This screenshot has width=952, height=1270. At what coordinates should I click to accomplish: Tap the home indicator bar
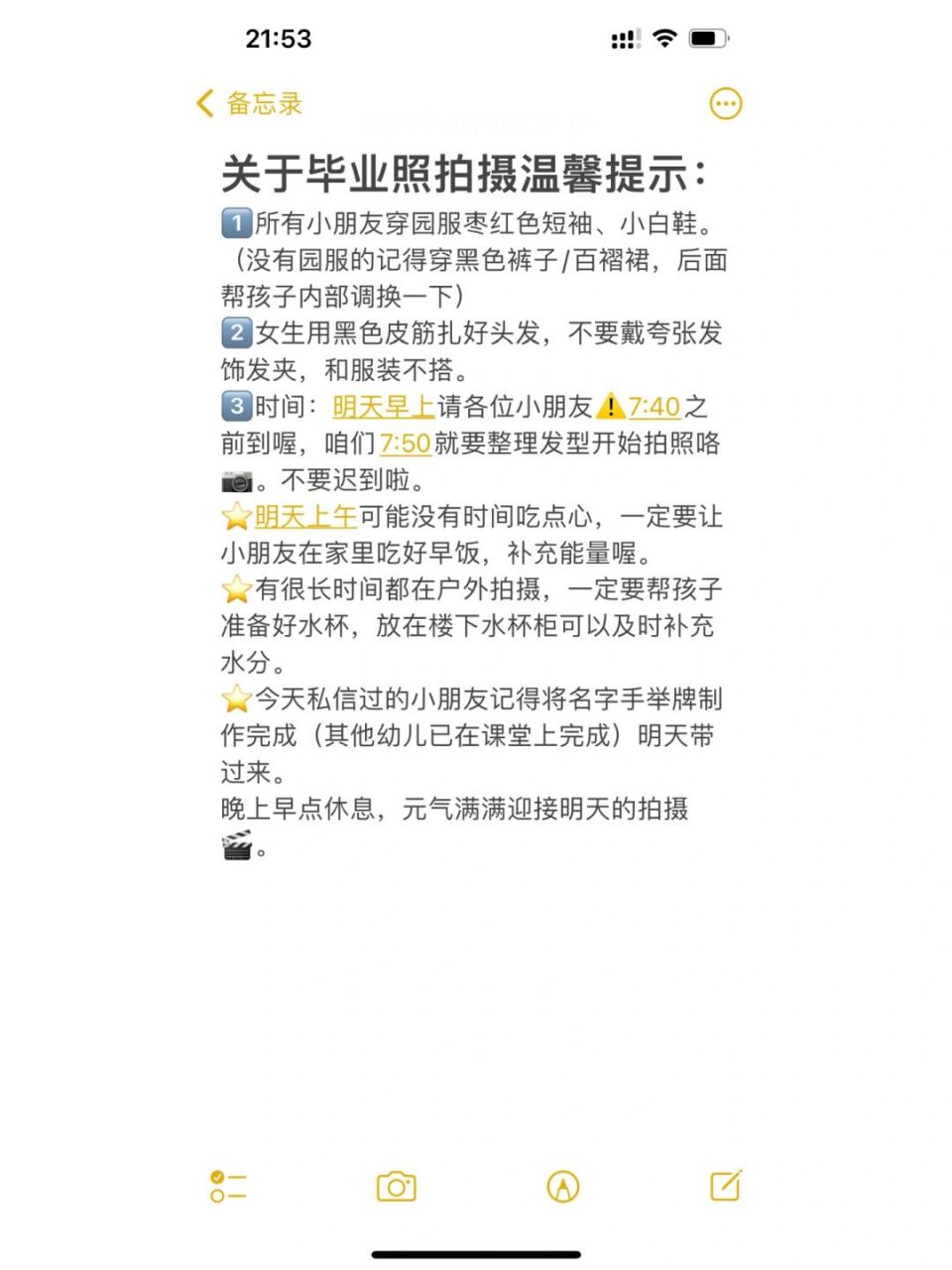476,1256
